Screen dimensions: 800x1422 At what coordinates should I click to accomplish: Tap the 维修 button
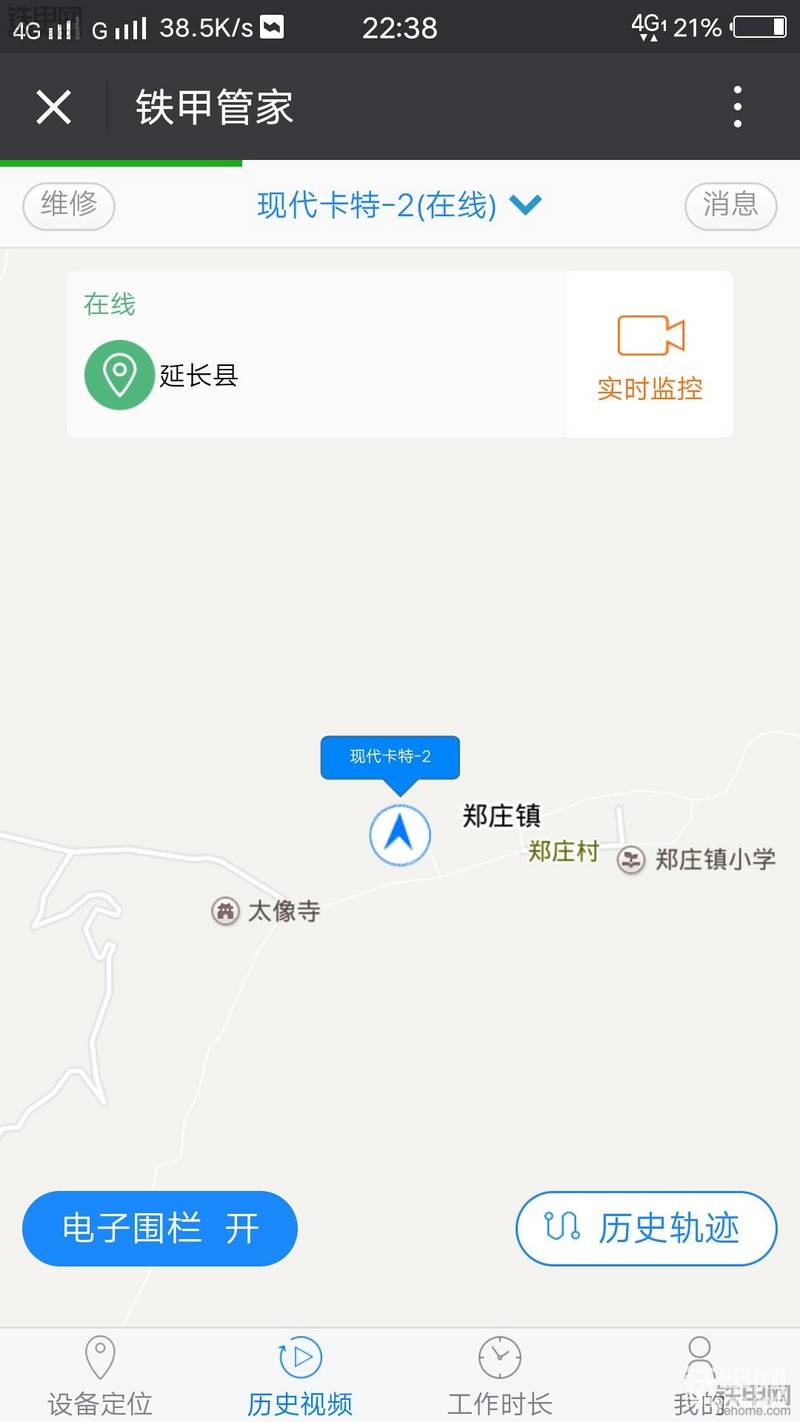[69, 206]
